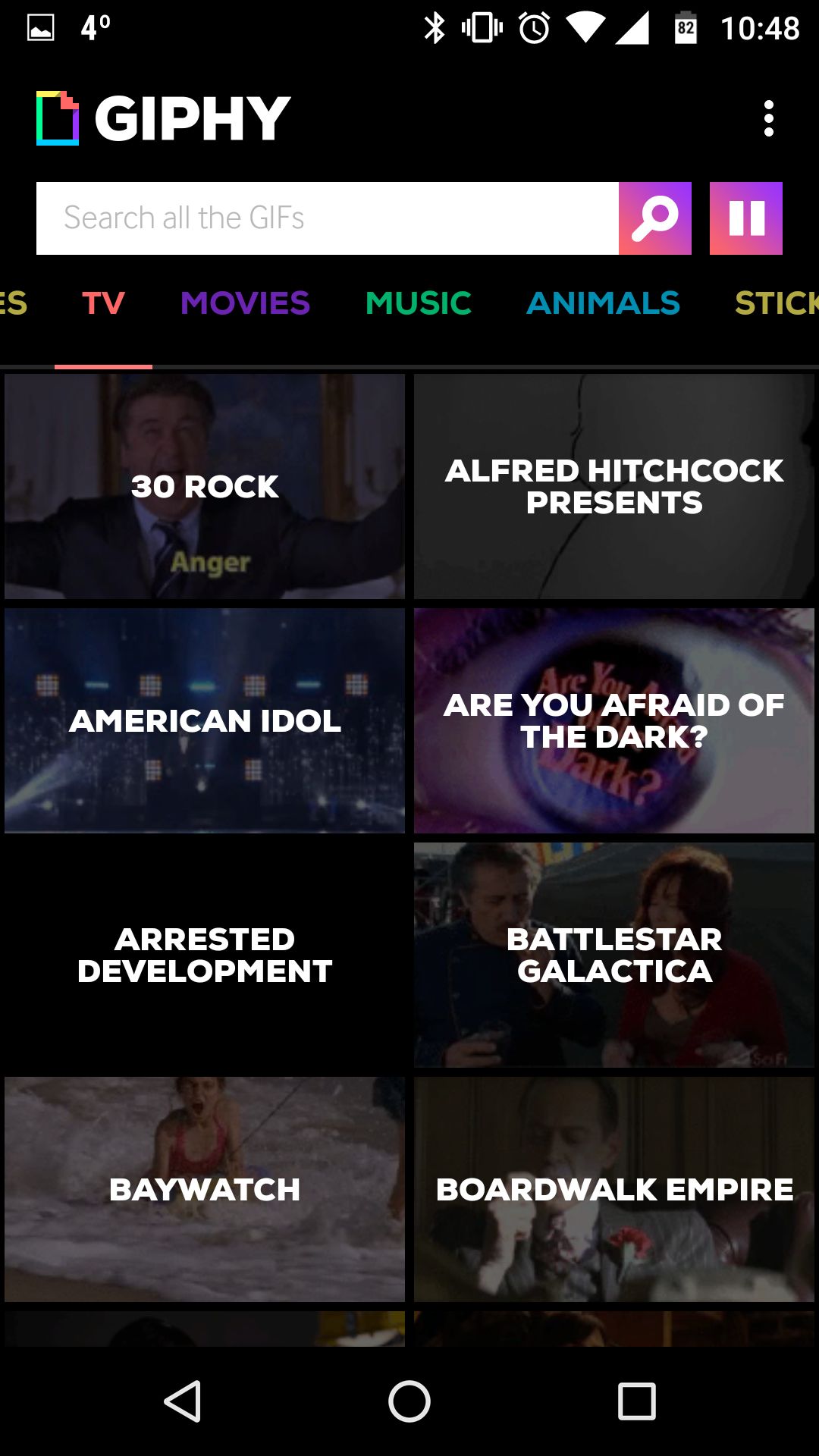Open the American Idol category
Viewport: 819px width, 1456px height.
tap(205, 720)
